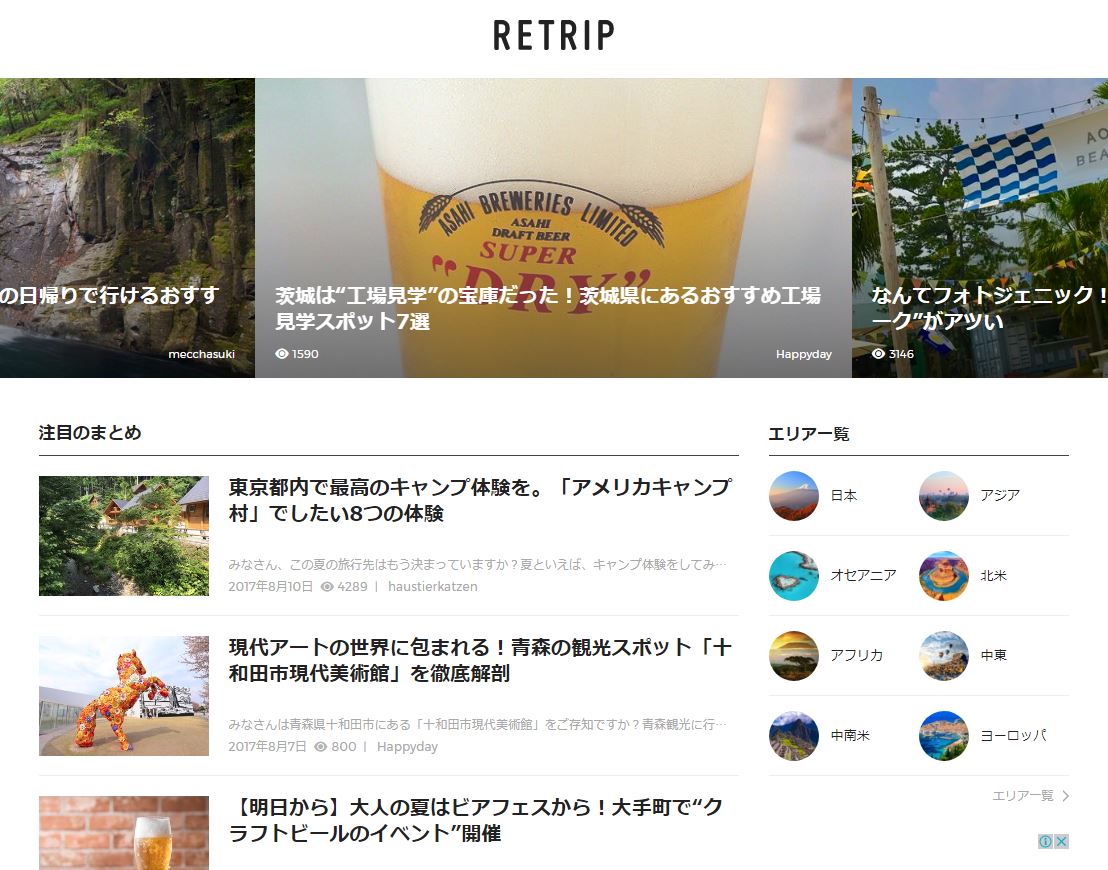1108x870 pixels.
Task: Select the ヨーロッパ area
Action: click(982, 736)
